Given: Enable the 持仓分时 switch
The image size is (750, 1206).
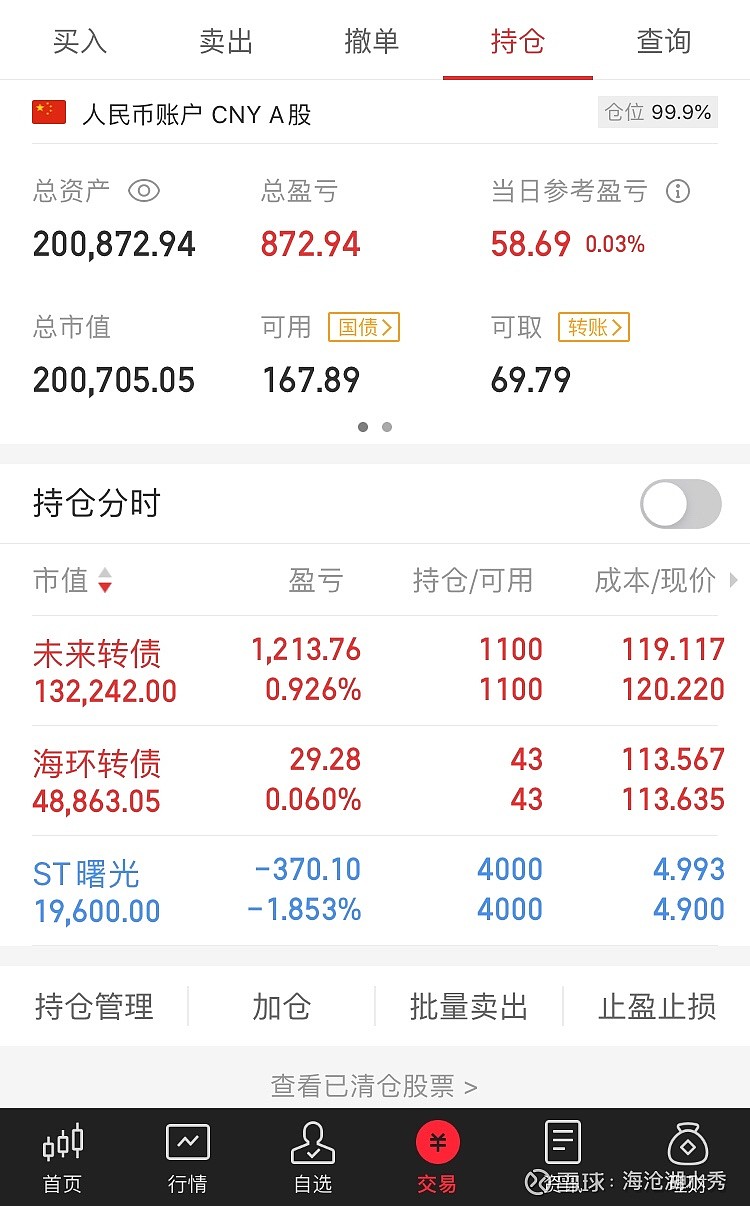Looking at the screenshot, I should click(x=681, y=503).
